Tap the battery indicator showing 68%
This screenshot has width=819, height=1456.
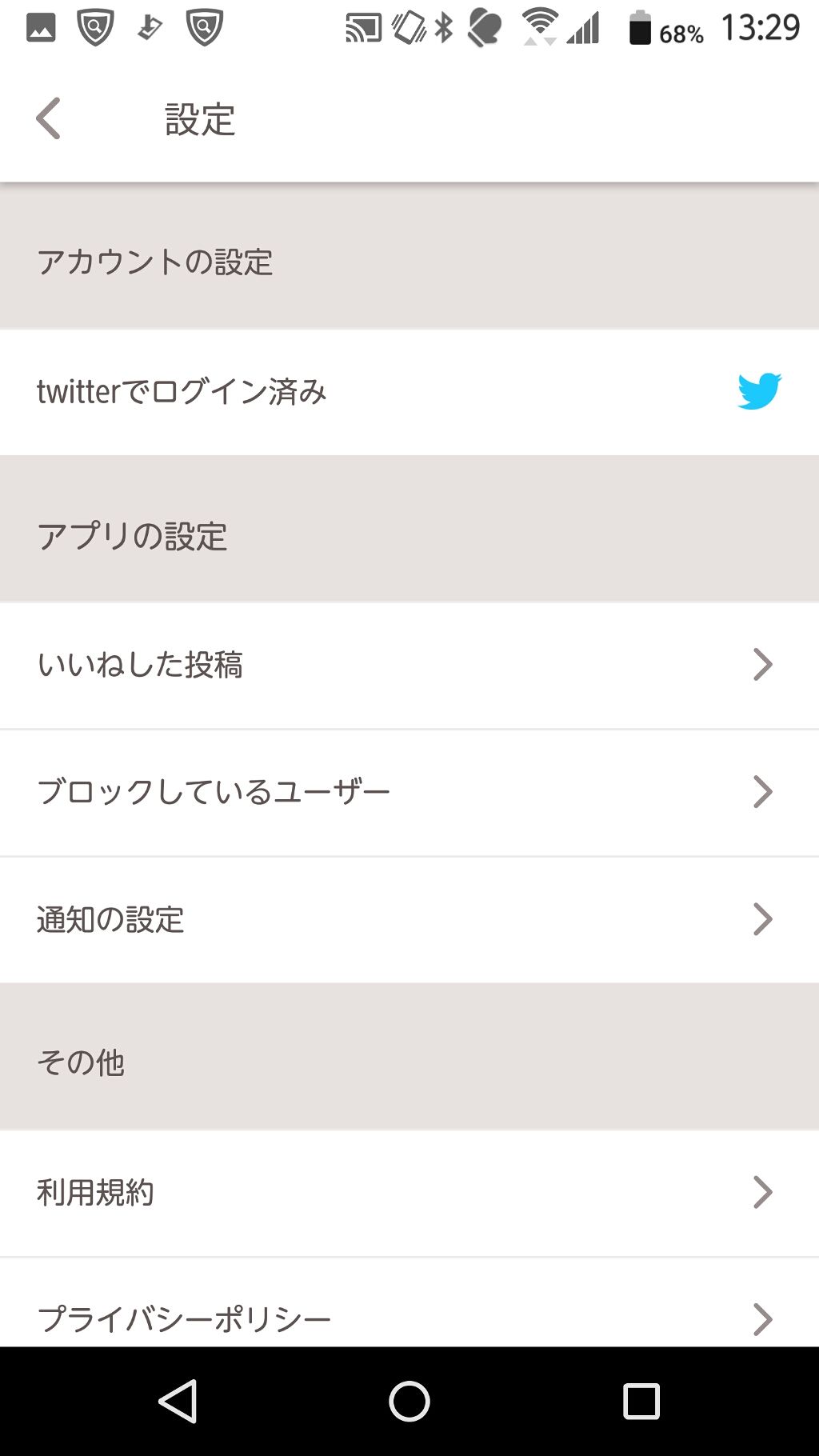(x=656, y=30)
